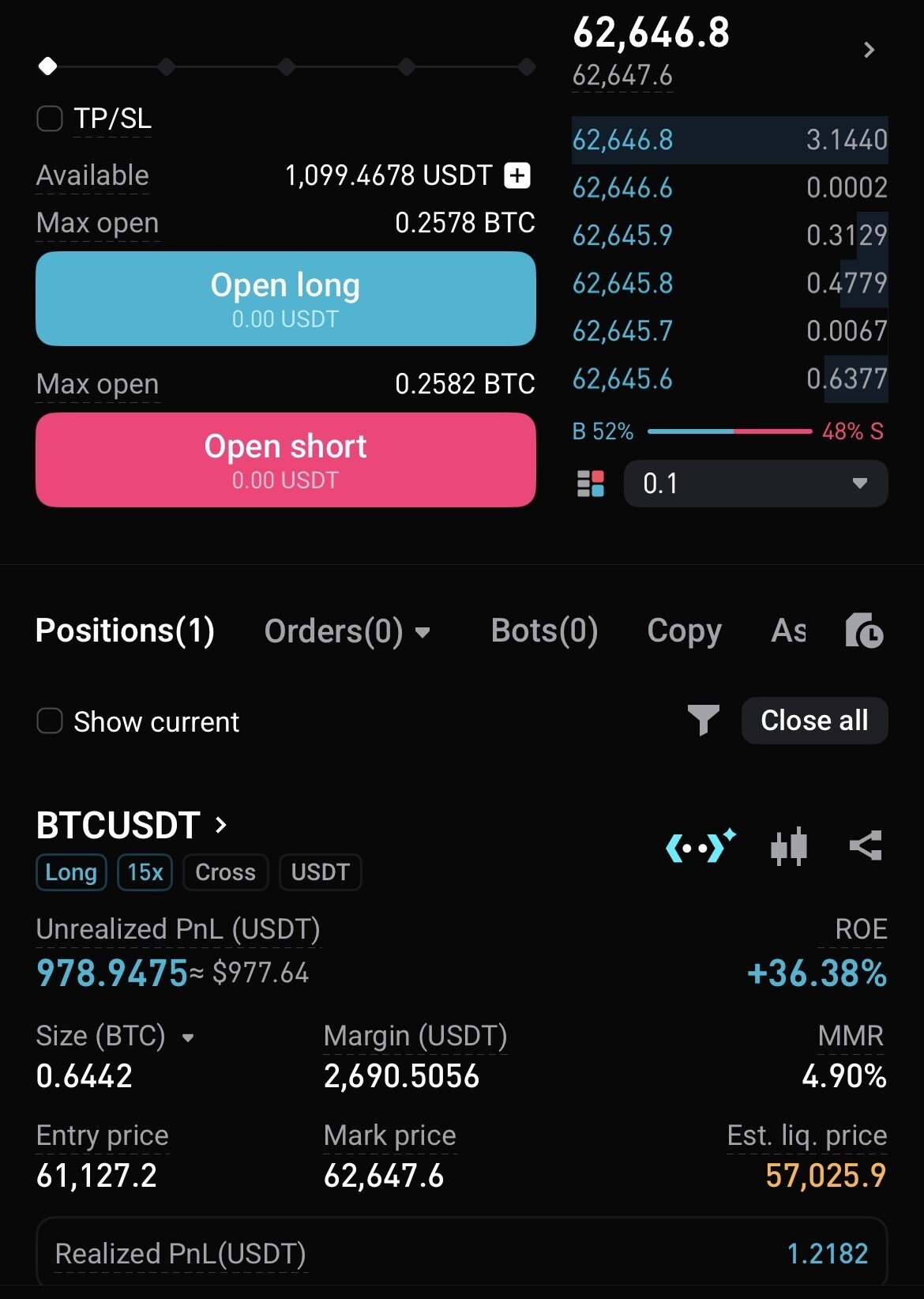Open price details via the top chevron
This screenshot has height=1299, width=924.
click(x=869, y=51)
